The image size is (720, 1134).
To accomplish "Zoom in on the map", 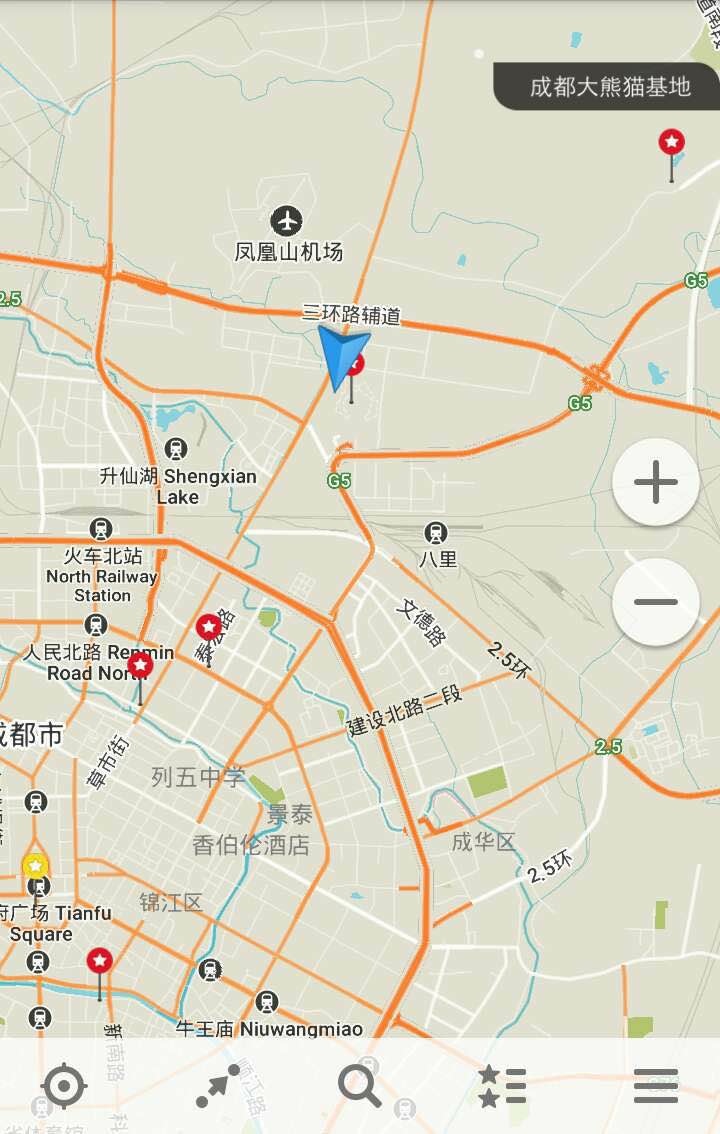I will [656, 483].
